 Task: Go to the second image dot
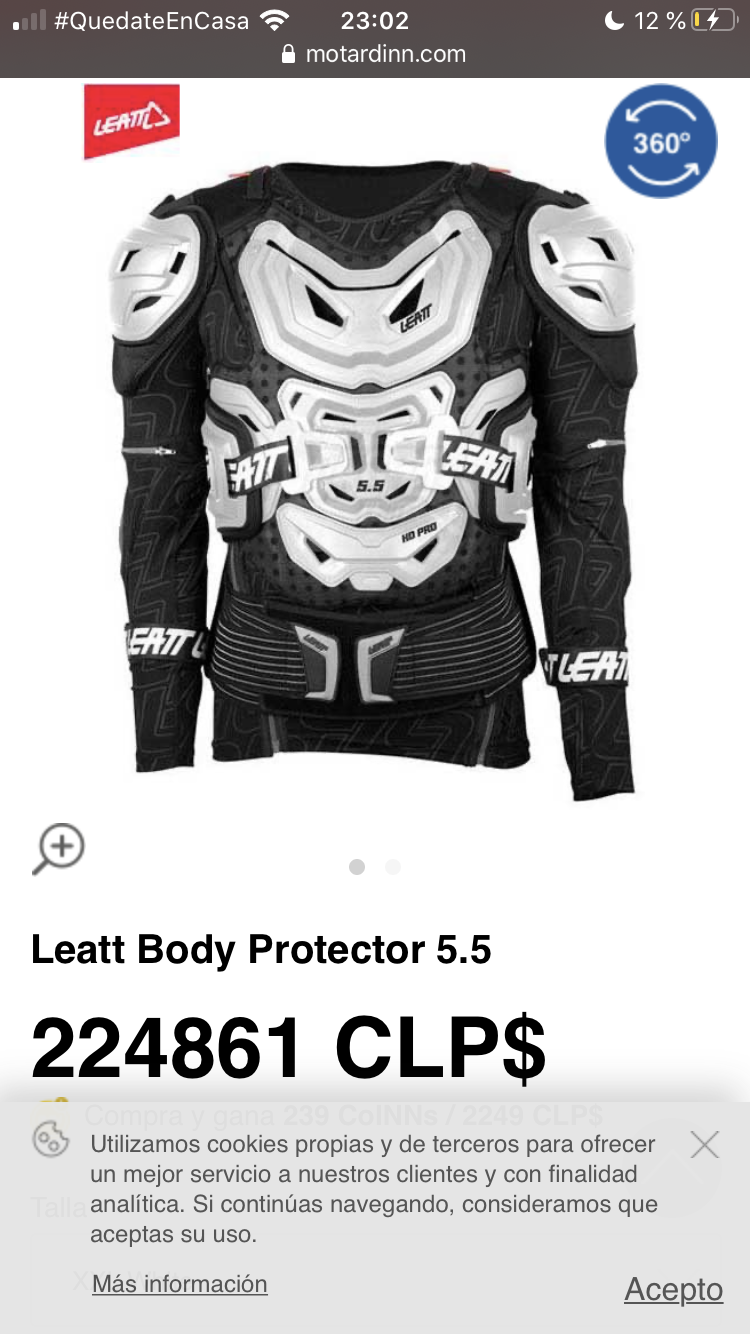coord(393,867)
